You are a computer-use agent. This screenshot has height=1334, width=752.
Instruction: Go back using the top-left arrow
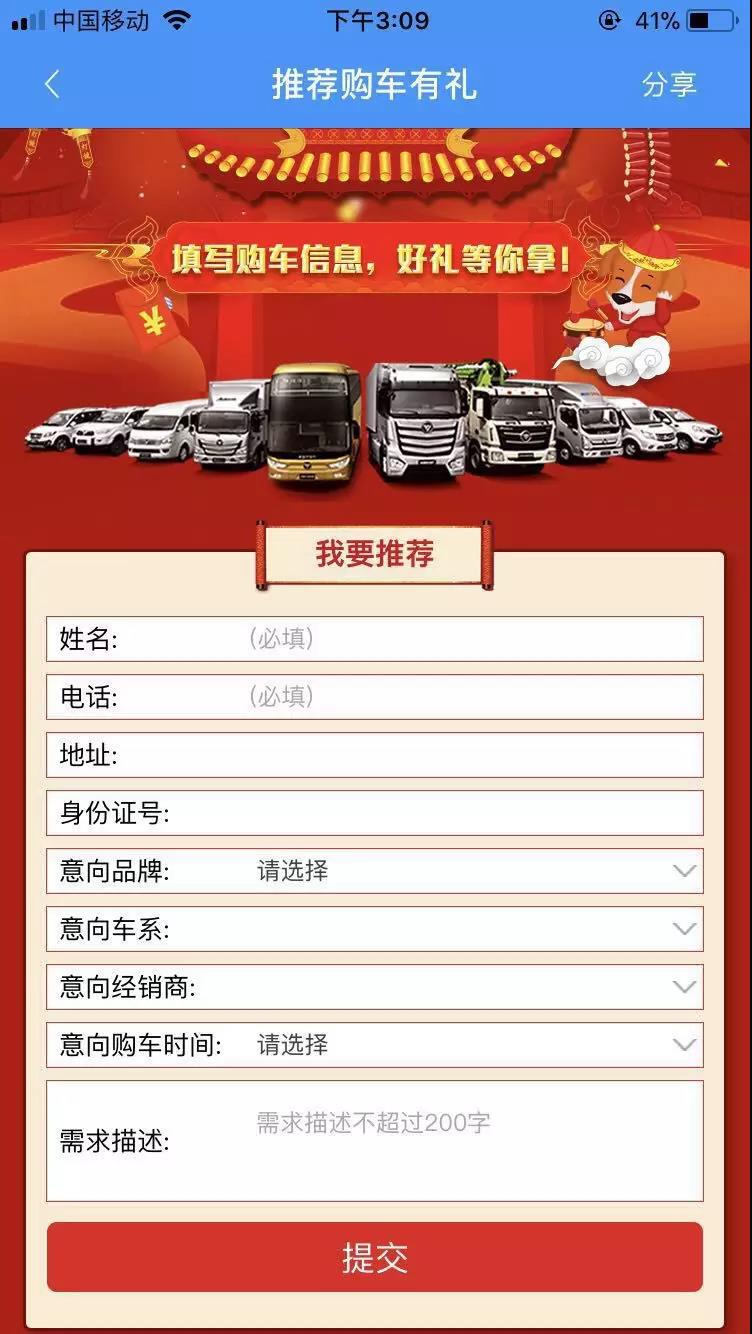(x=52, y=84)
